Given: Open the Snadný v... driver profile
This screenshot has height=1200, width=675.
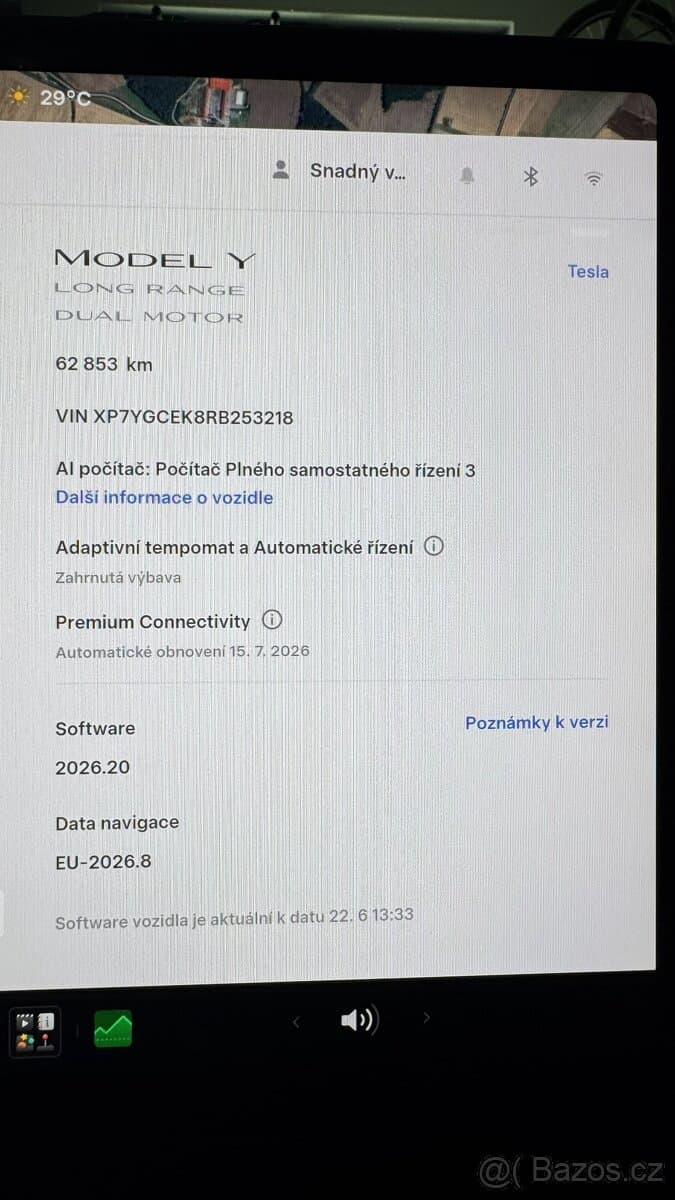Looking at the screenshot, I should [339, 171].
